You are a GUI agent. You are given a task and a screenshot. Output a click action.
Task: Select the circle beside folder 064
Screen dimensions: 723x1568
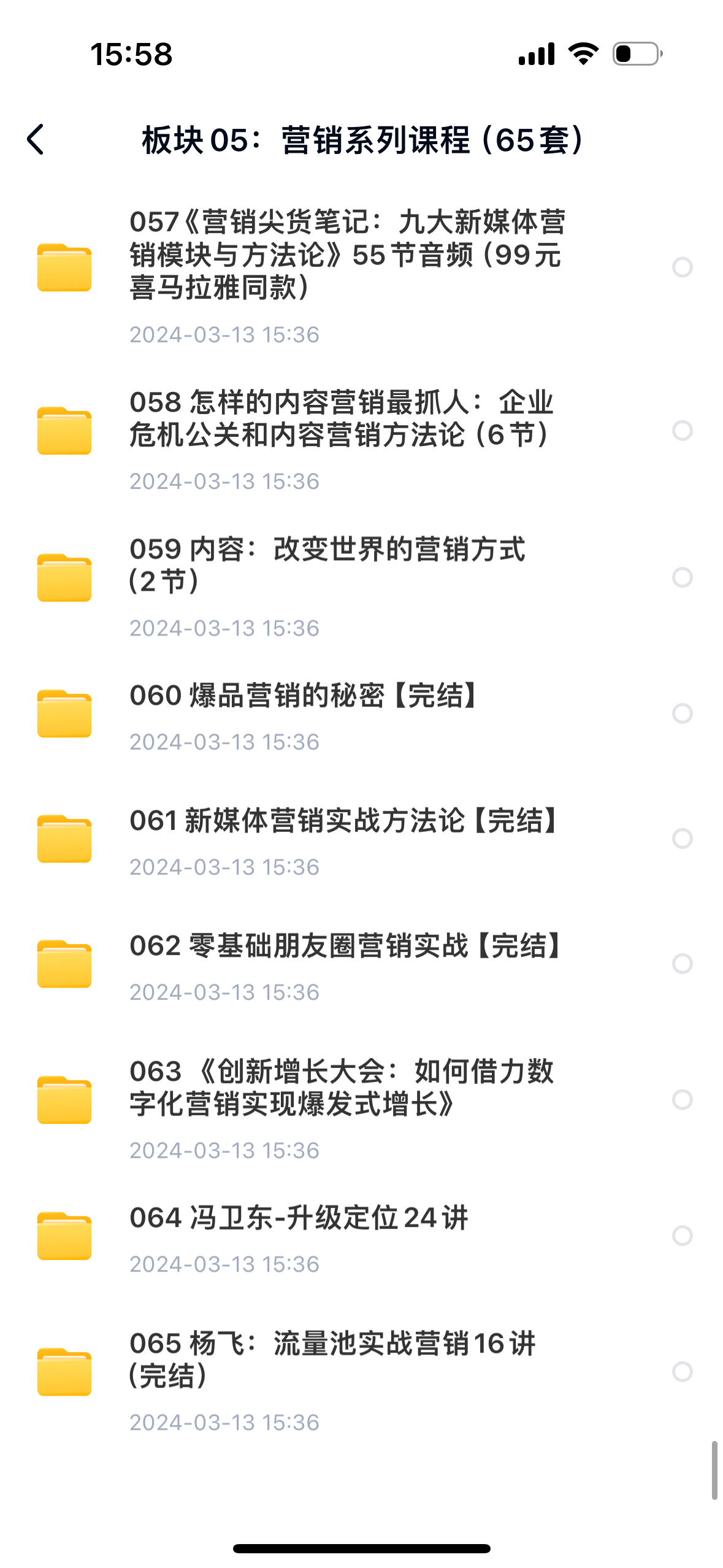tap(682, 1236)
